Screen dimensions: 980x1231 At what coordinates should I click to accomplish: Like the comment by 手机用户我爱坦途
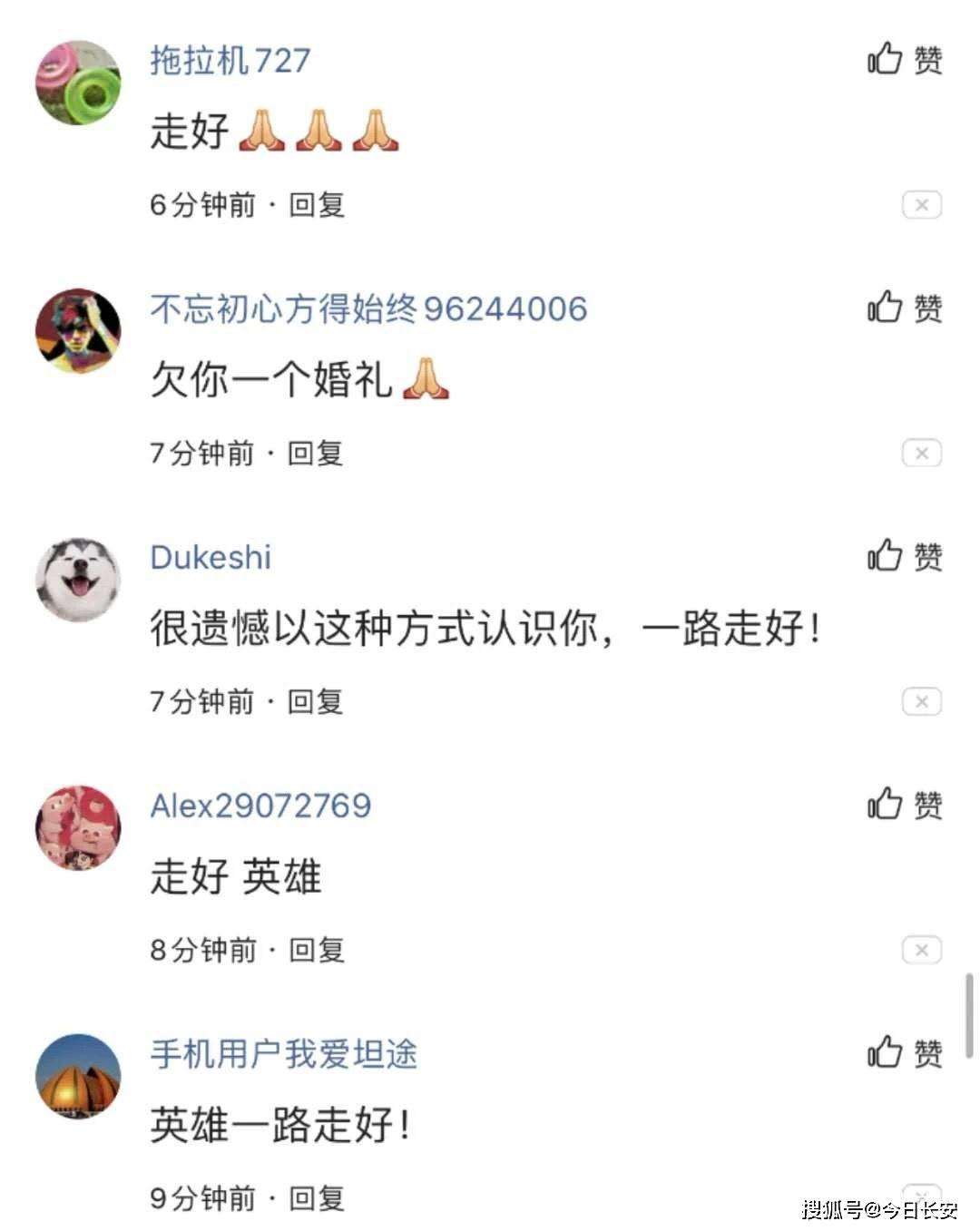(904, 1053)
